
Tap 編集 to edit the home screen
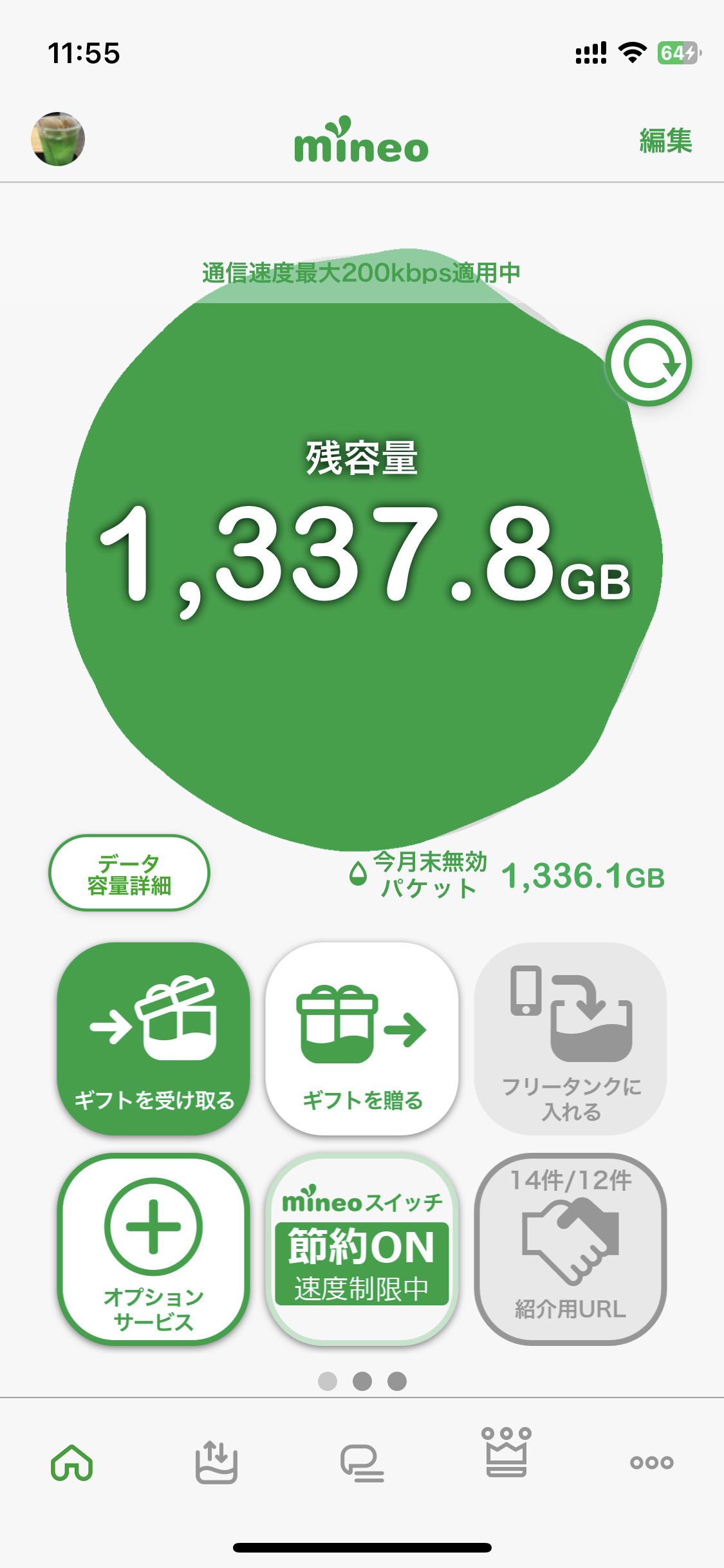[665, 141]
